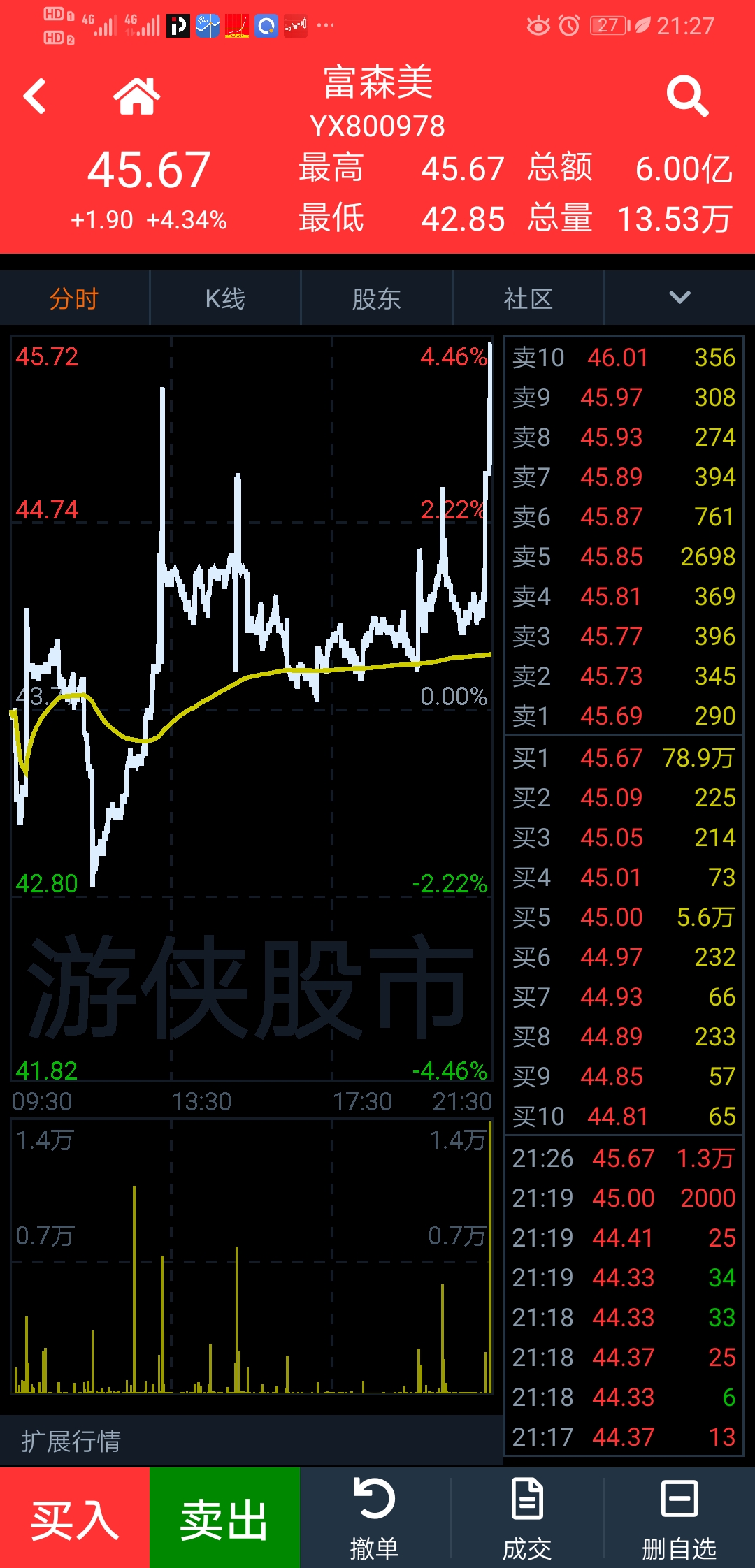Expand more tabs with the chevron

(679, 298)
